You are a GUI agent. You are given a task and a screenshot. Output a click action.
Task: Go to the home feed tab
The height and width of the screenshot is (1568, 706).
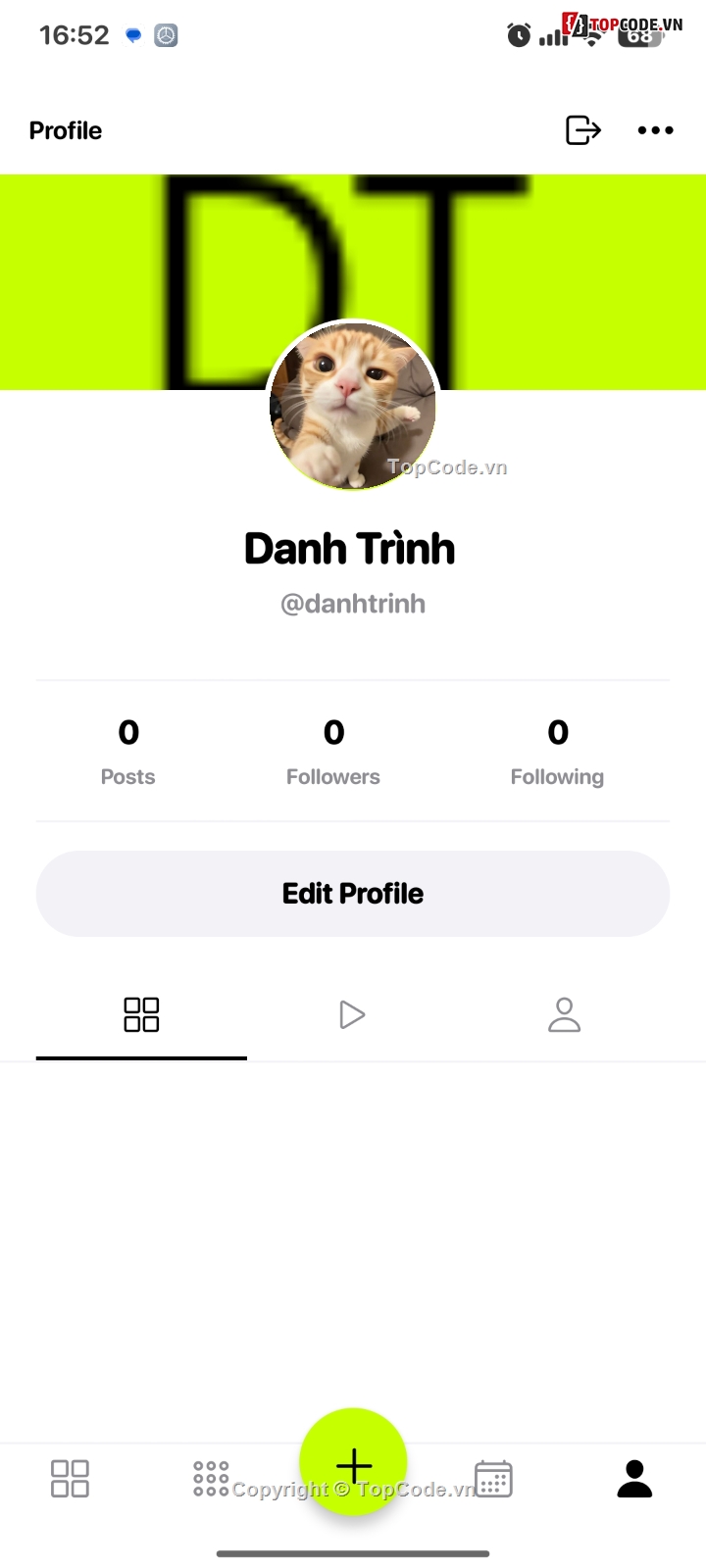click(70, 1479)
